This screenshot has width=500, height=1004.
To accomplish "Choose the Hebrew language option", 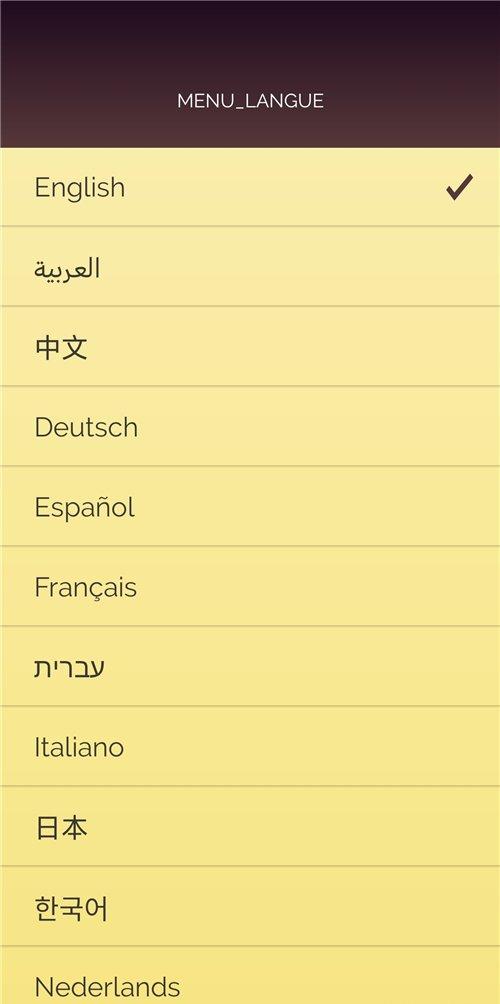I will pyautogui.click(x=250, y=667).
